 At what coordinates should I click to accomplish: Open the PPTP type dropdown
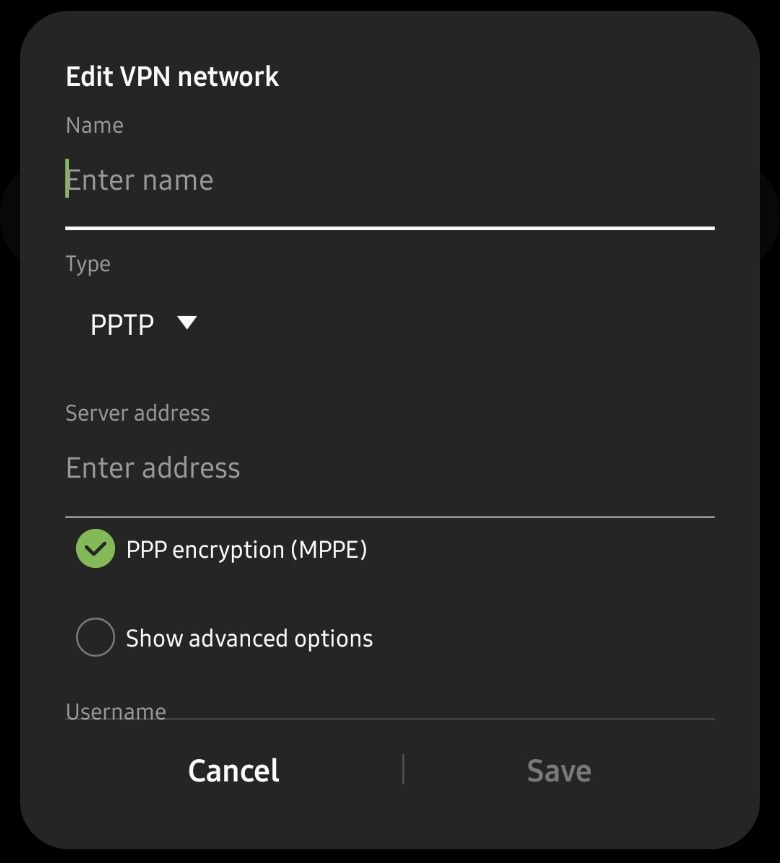point(144,324)
